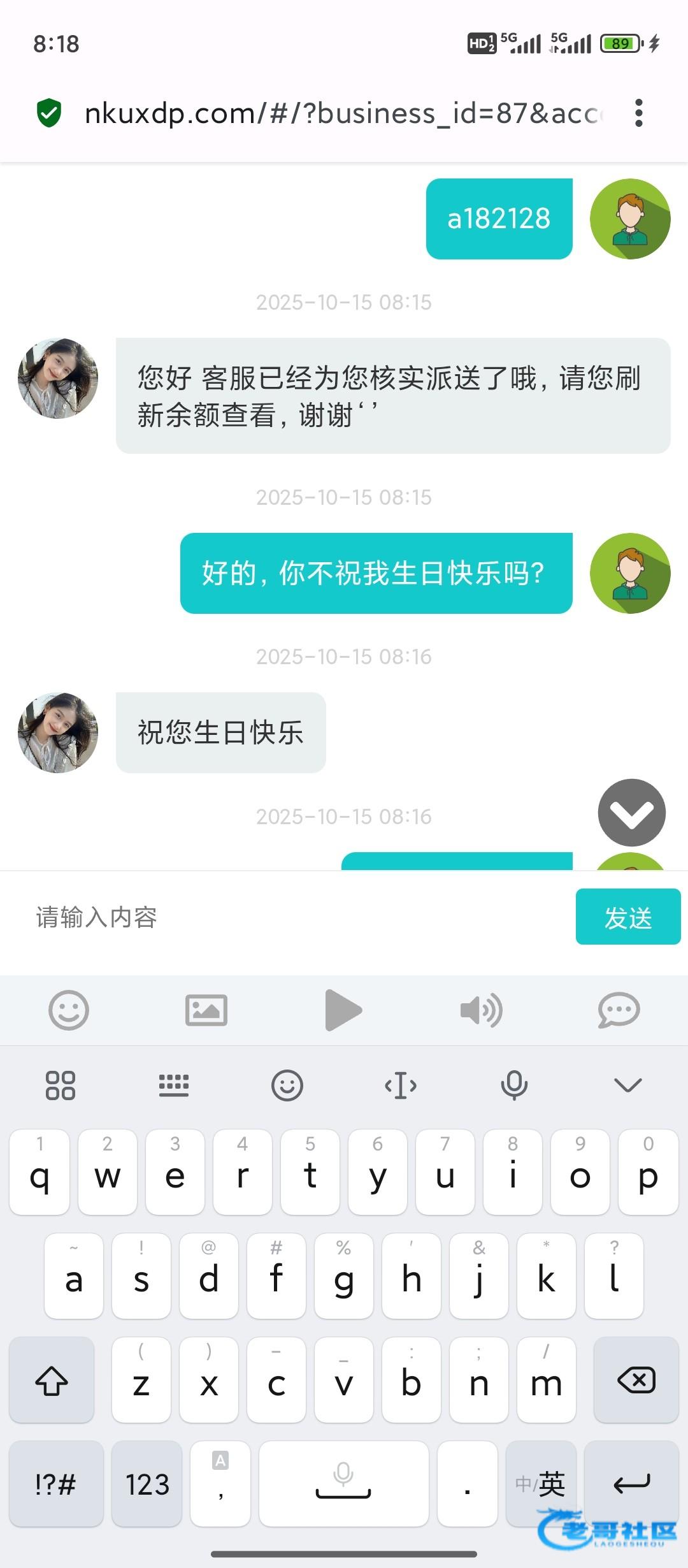Open the emoji picker in chat toolbar
Viewport: 688px width, 1568px height.
pos(69,1010)
